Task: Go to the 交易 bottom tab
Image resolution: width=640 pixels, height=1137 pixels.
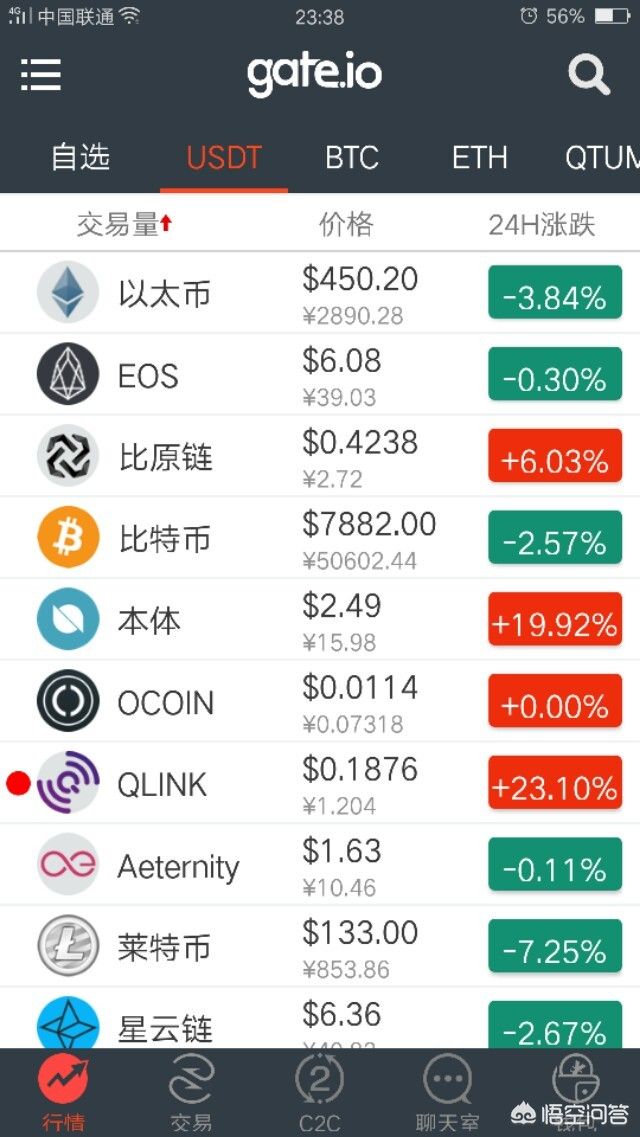Action: (x=191, y=1093)
